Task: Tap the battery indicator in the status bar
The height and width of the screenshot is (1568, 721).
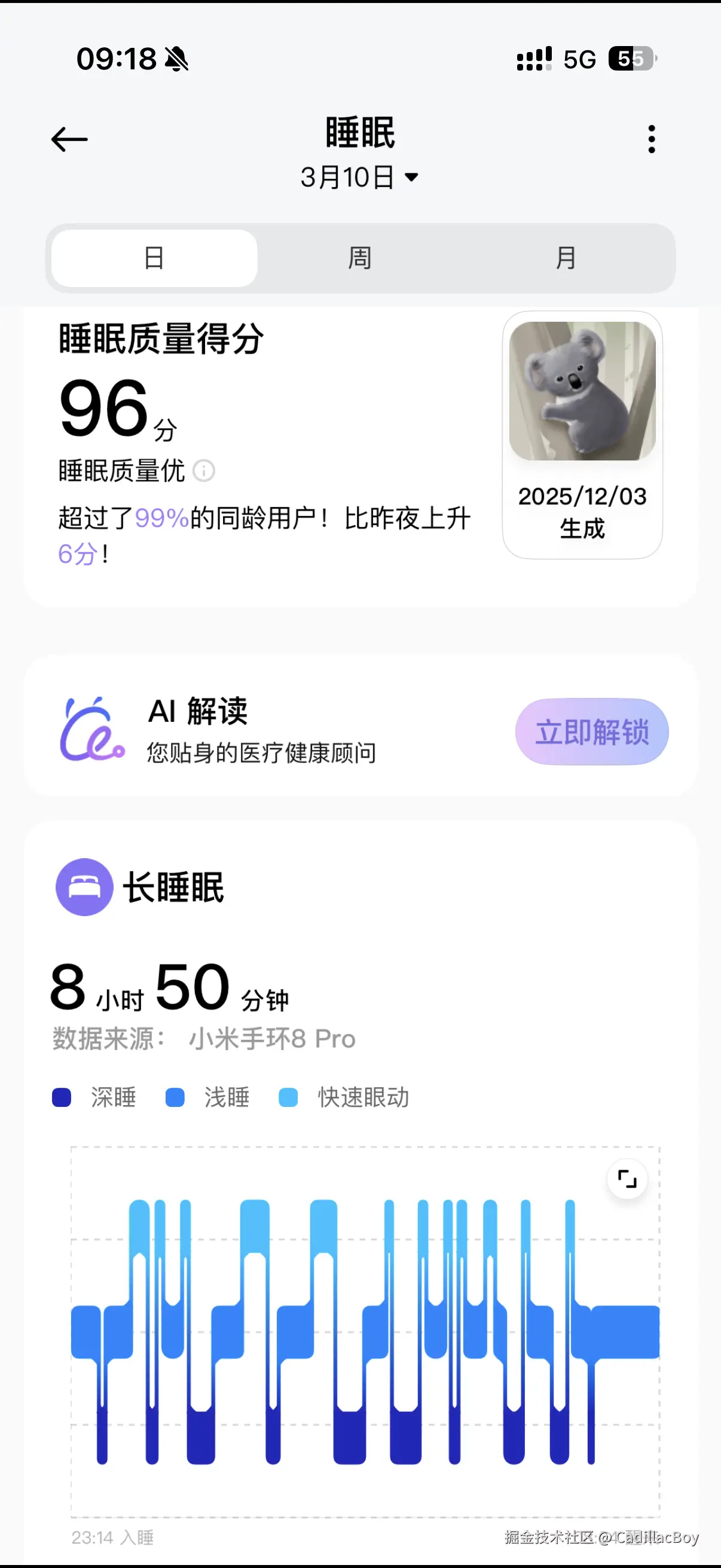Action: [631, 59]
